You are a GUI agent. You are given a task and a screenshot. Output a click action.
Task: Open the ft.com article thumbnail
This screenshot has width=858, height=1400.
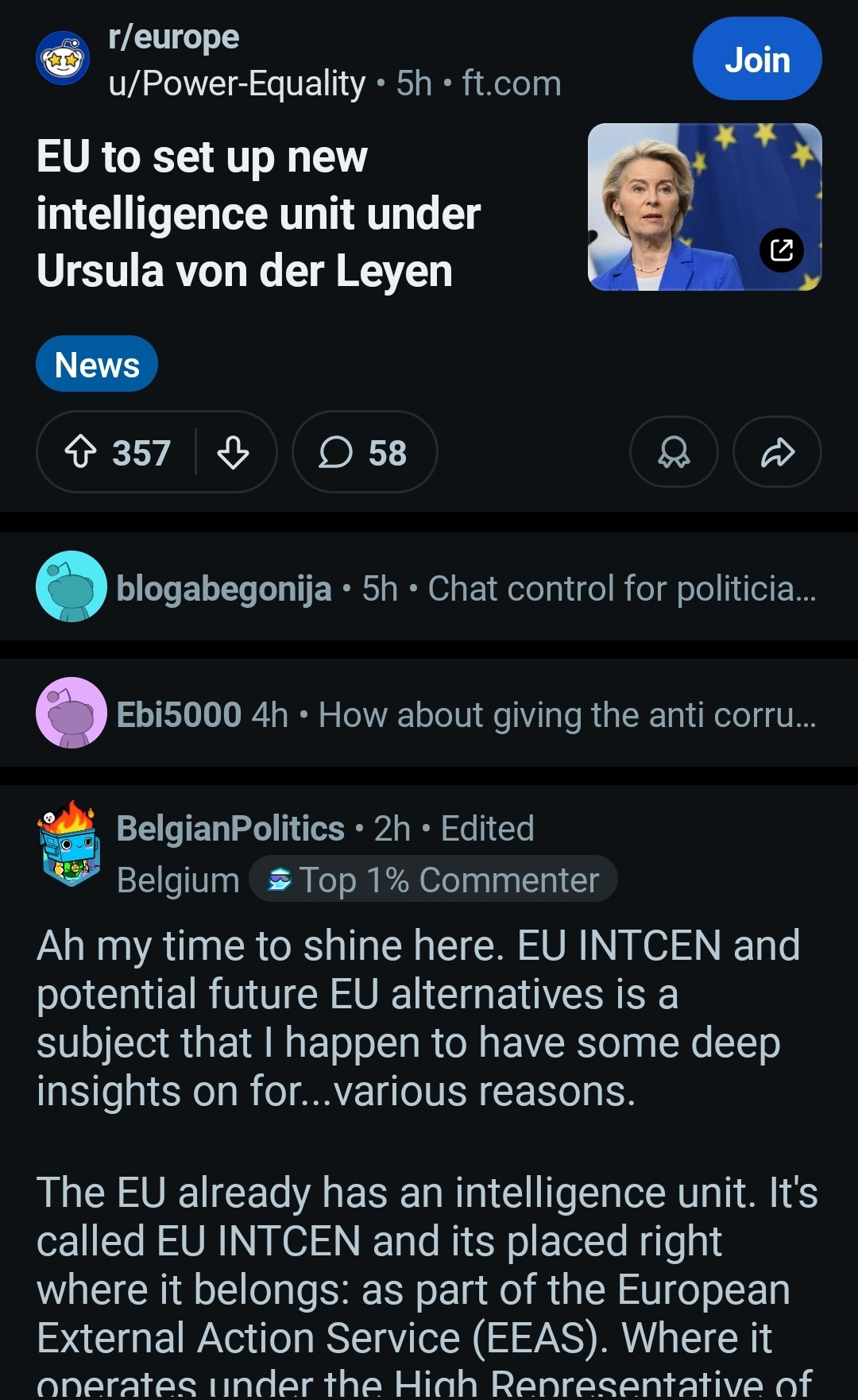coord(704,207)
